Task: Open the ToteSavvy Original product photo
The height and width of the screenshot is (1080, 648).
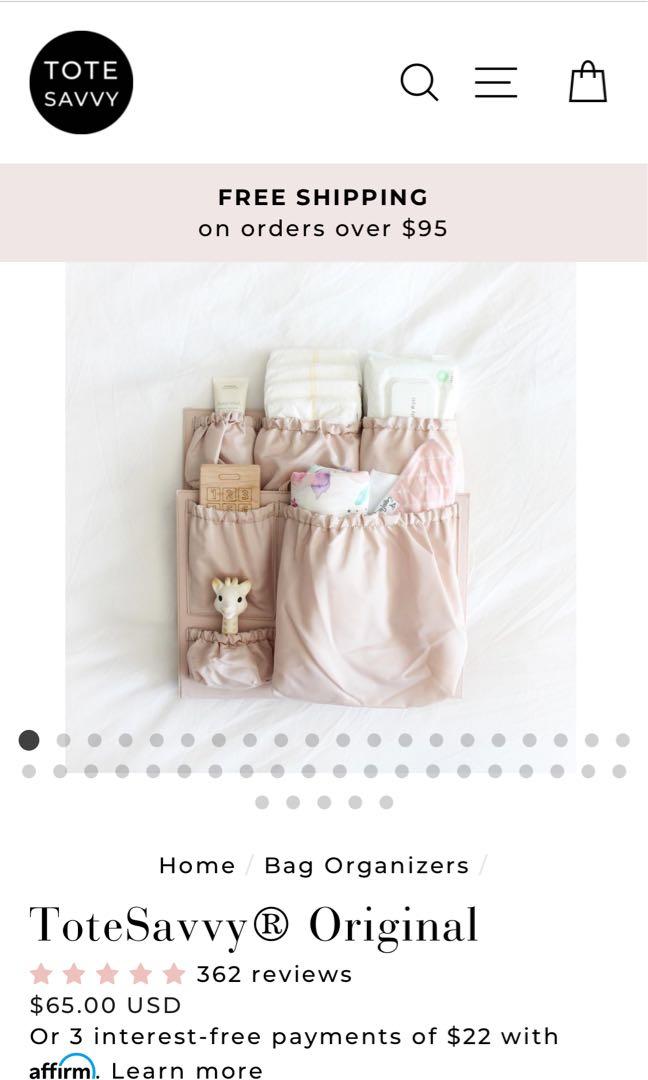Action: coord(322,500)
